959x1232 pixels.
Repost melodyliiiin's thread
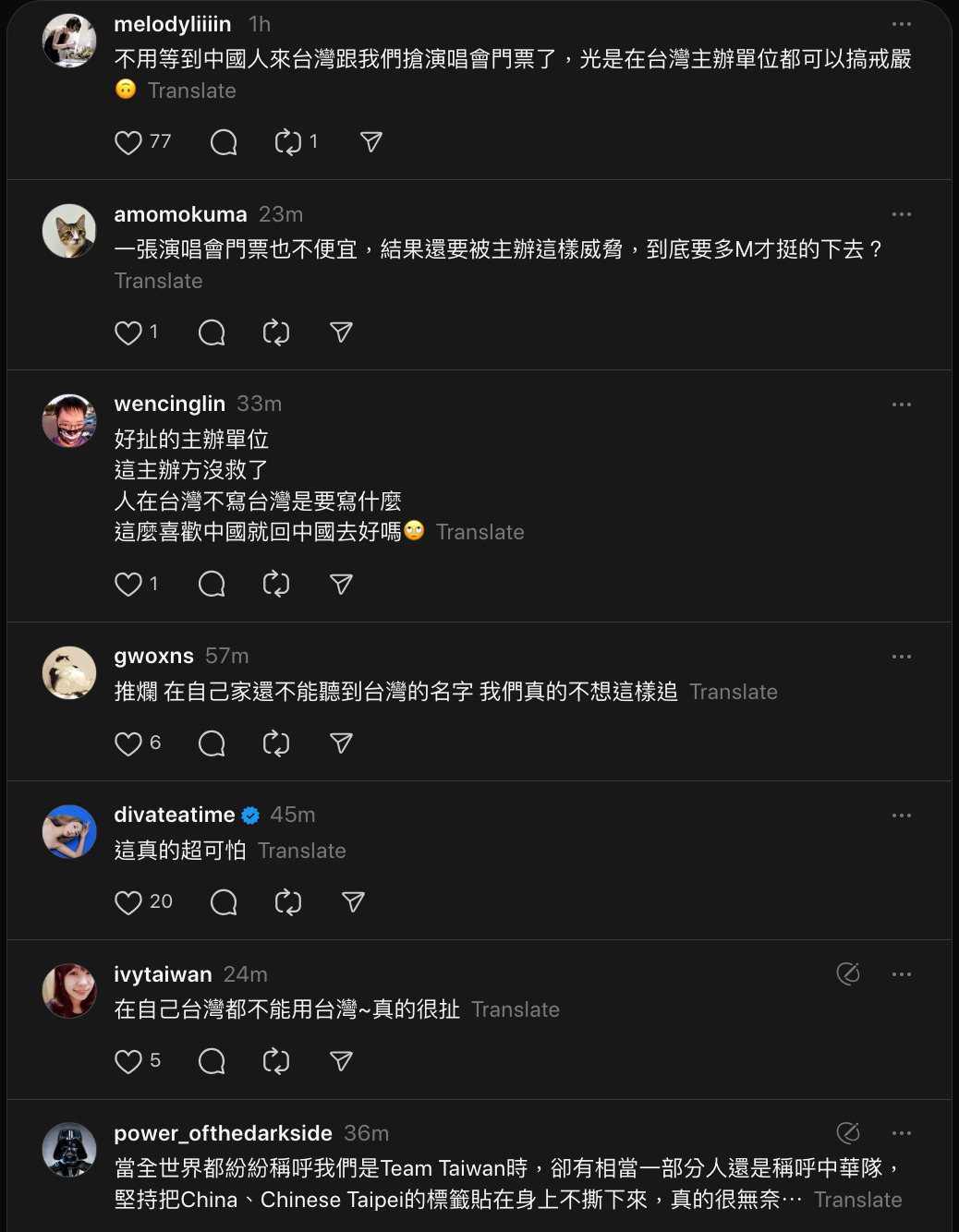288,142
